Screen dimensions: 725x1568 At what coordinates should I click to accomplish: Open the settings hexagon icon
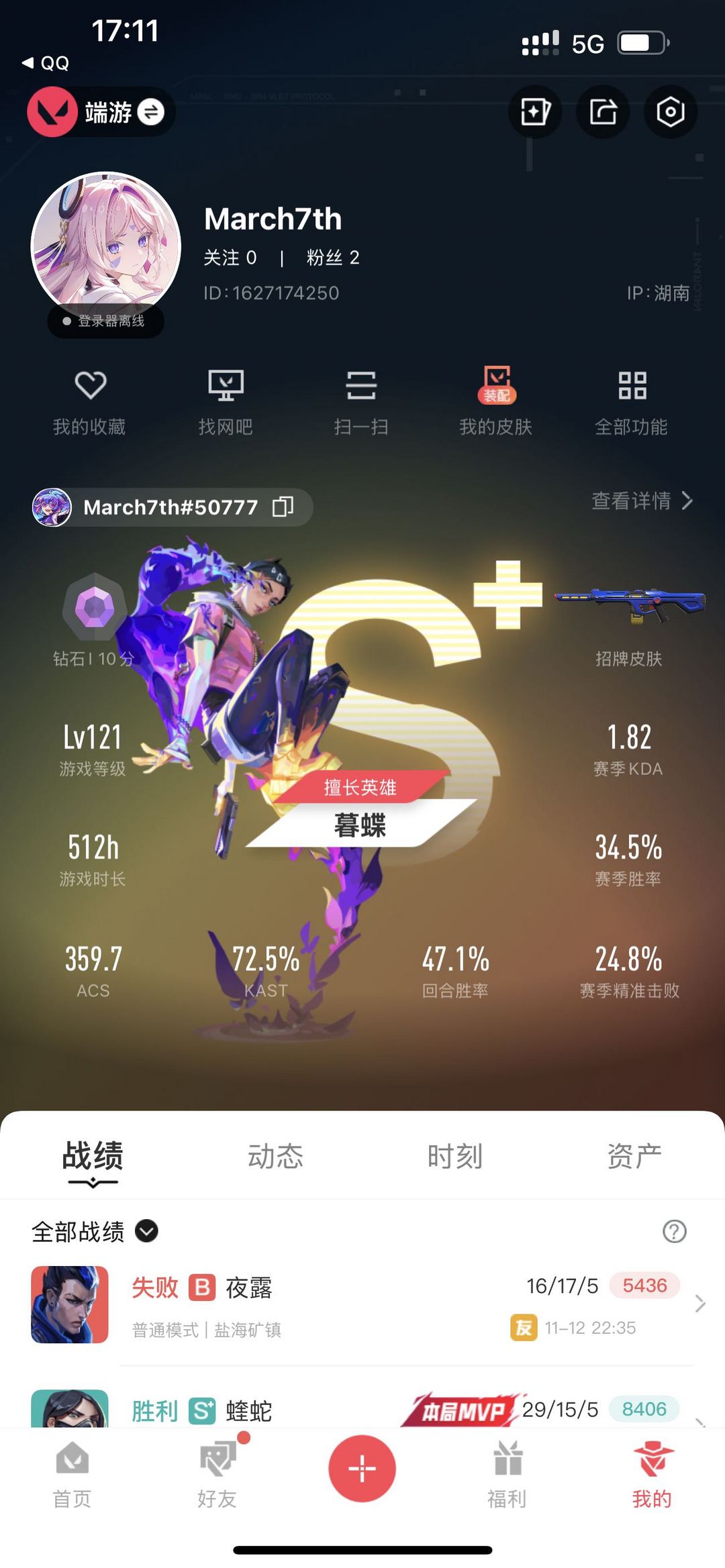coord(670,111)
